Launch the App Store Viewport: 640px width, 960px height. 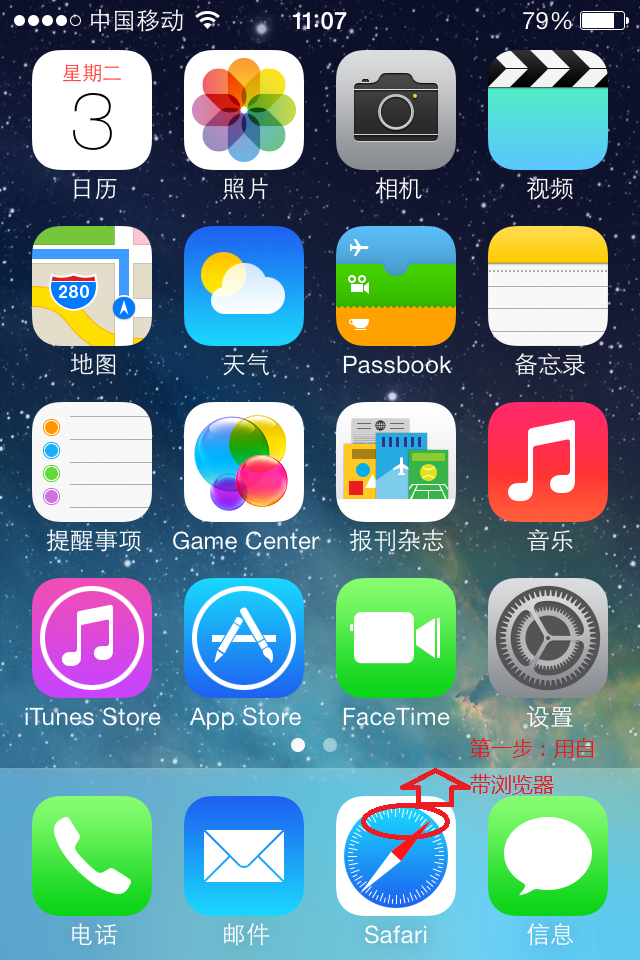pyautogui.click(x=244, y=638)
